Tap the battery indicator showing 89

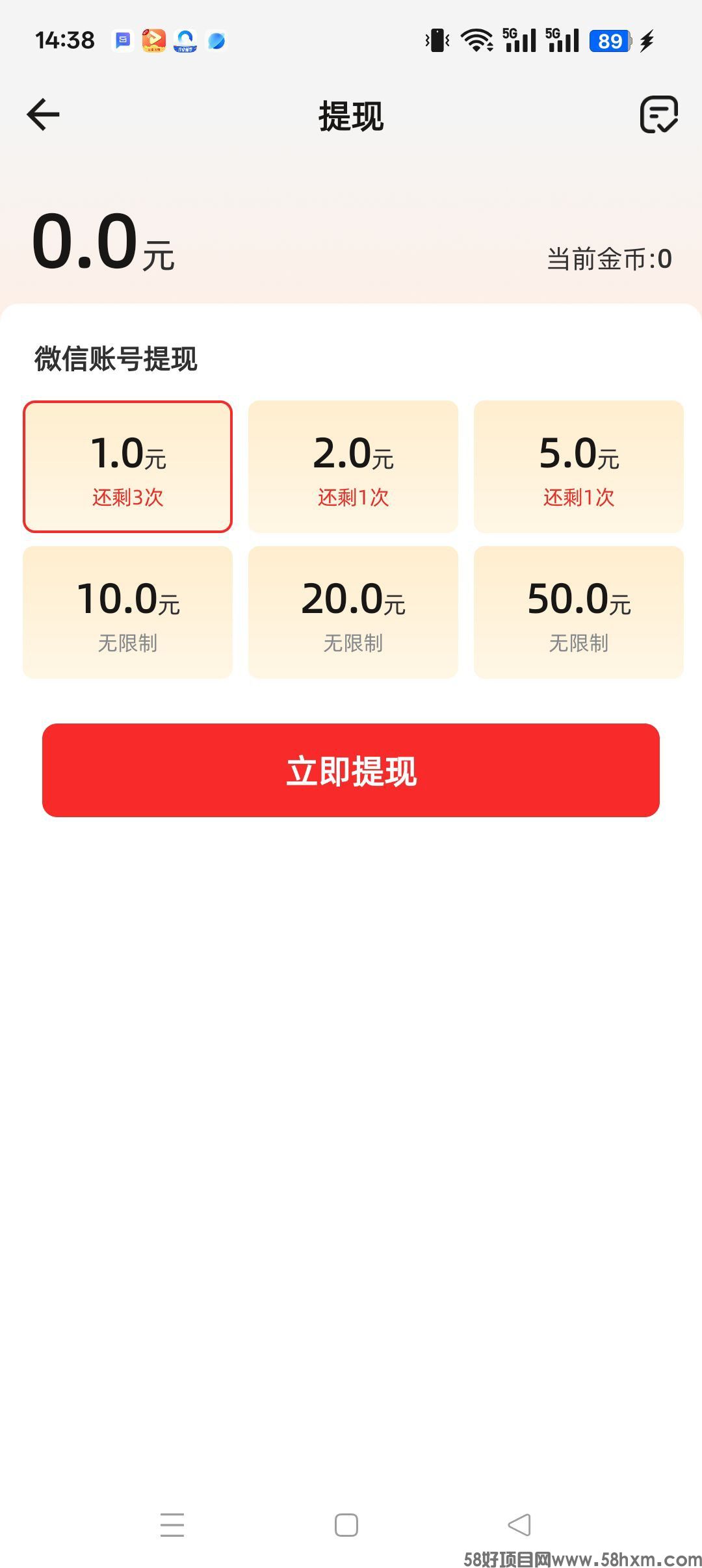pyautogui.click(x=608, y=40)
